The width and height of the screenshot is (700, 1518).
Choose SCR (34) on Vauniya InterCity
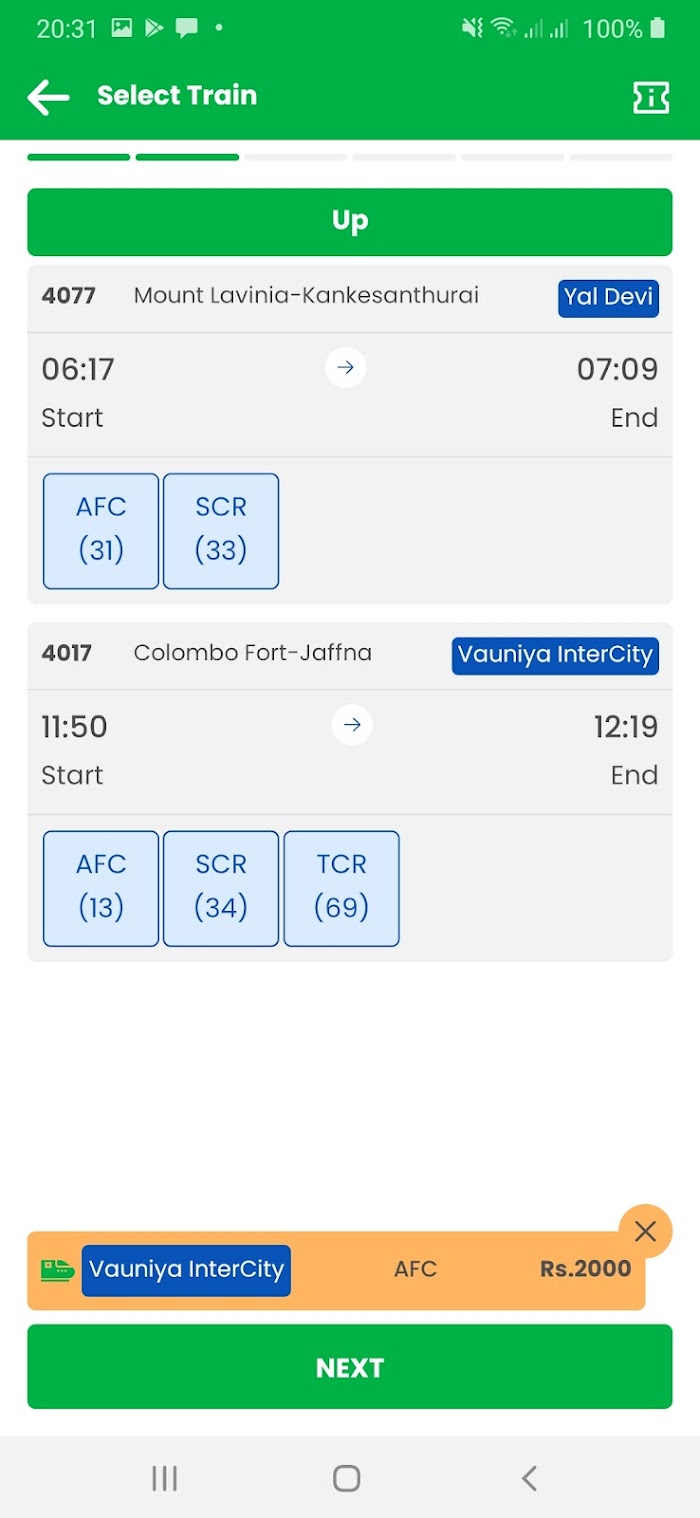pyautogui.click(x=221, y=888)
